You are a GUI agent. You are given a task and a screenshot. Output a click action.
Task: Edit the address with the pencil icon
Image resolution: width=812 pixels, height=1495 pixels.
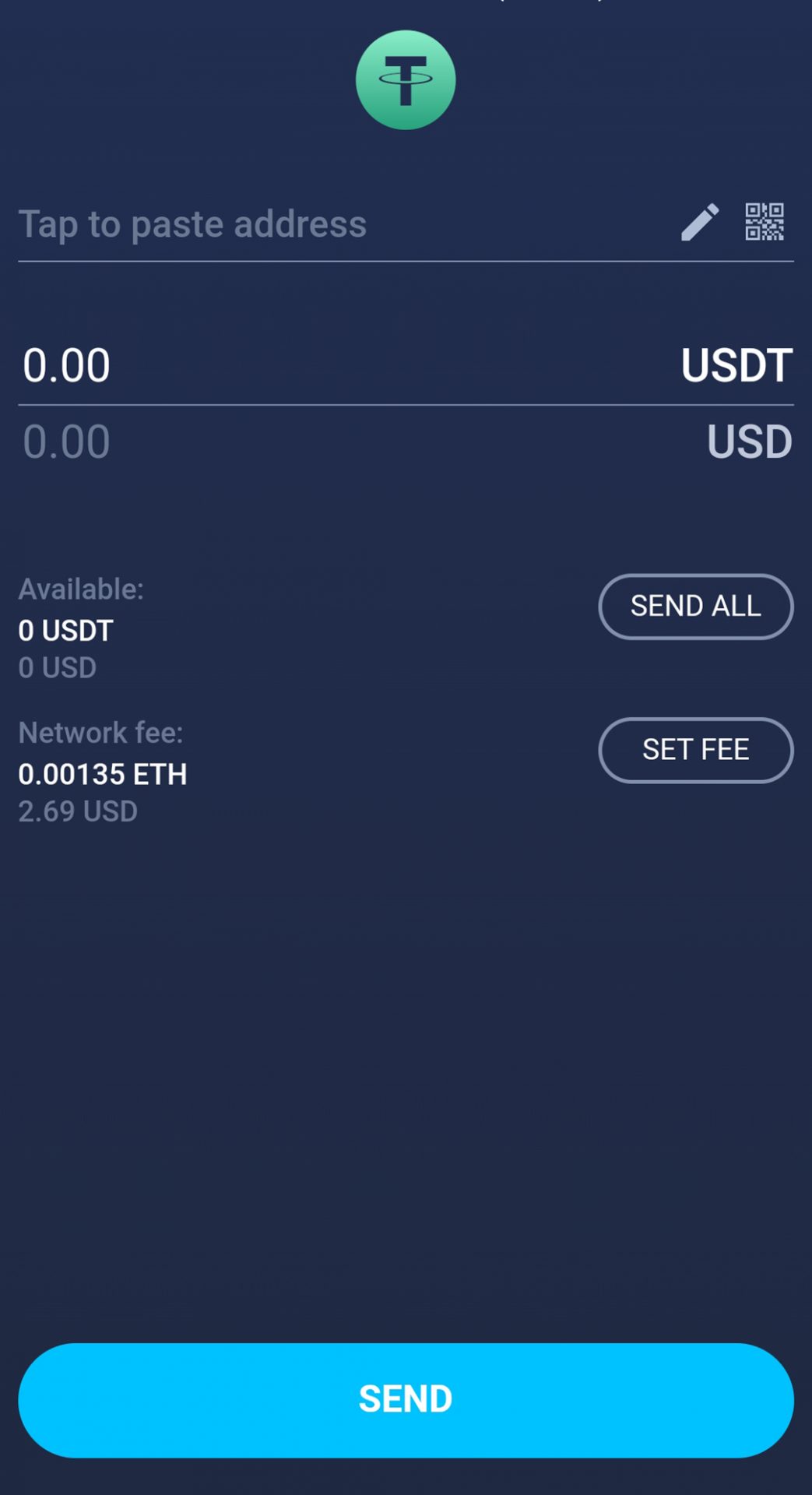pos(699,223)
